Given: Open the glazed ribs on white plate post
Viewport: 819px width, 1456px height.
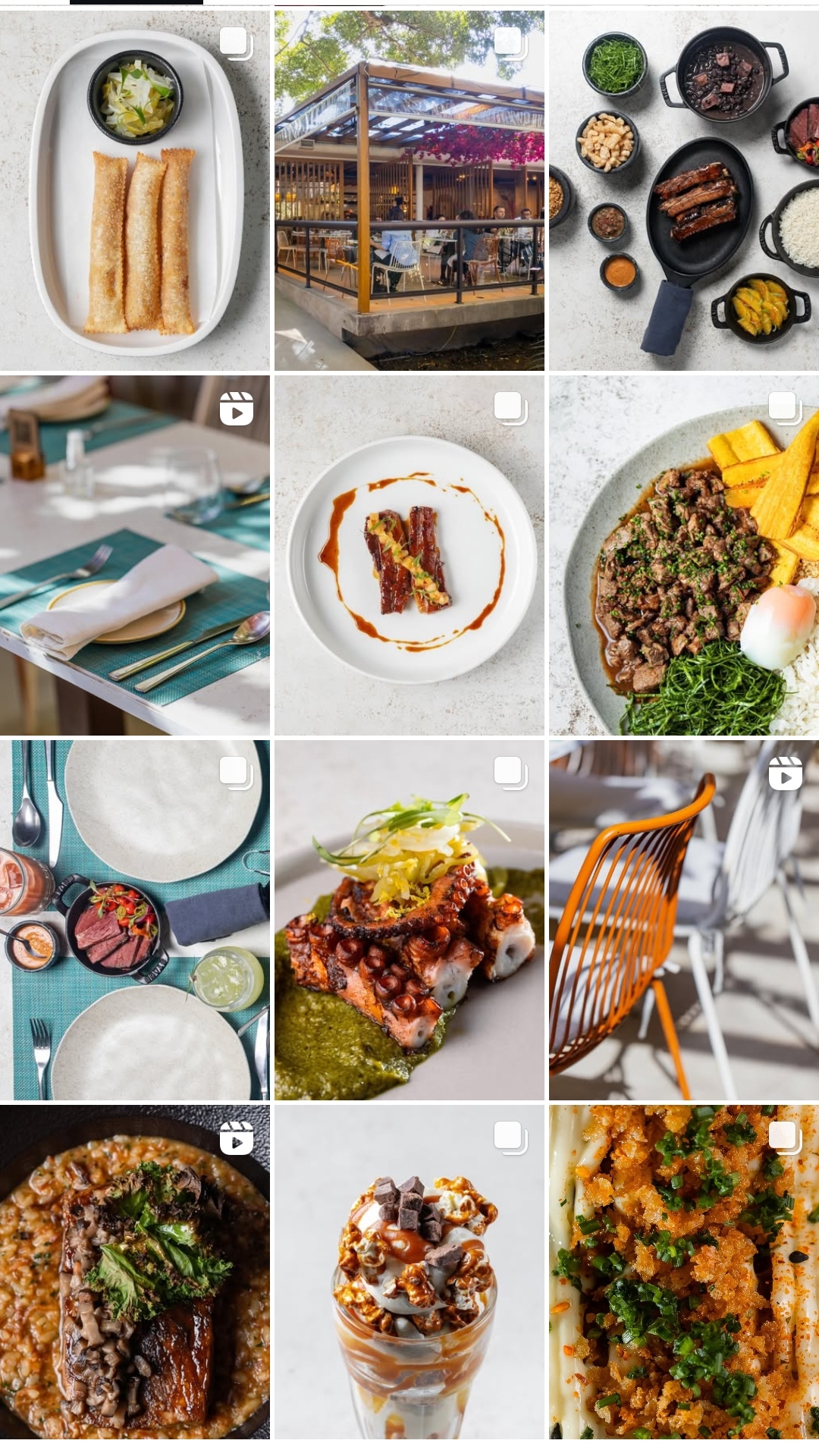Looking at the screenshot, I should tap(409, 555).
